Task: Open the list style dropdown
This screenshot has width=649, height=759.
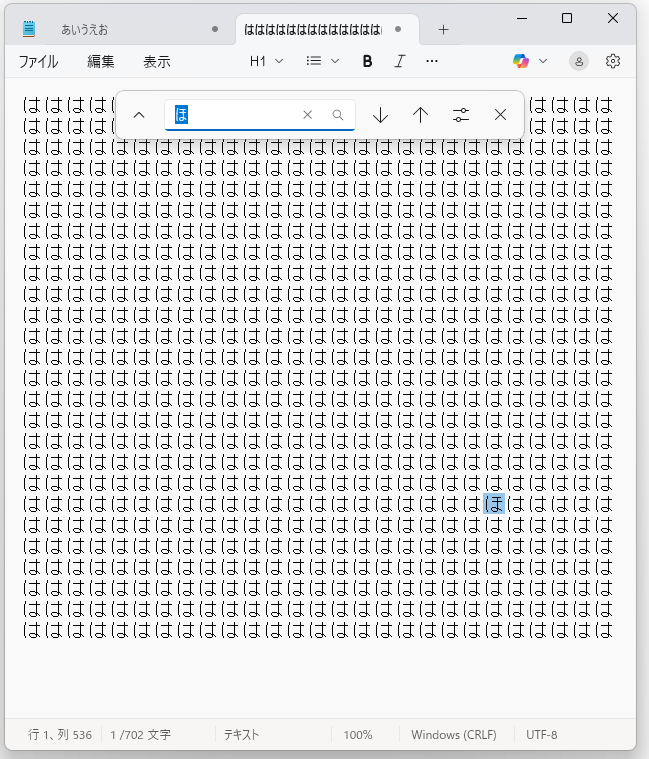Action: tap(322, 61)
